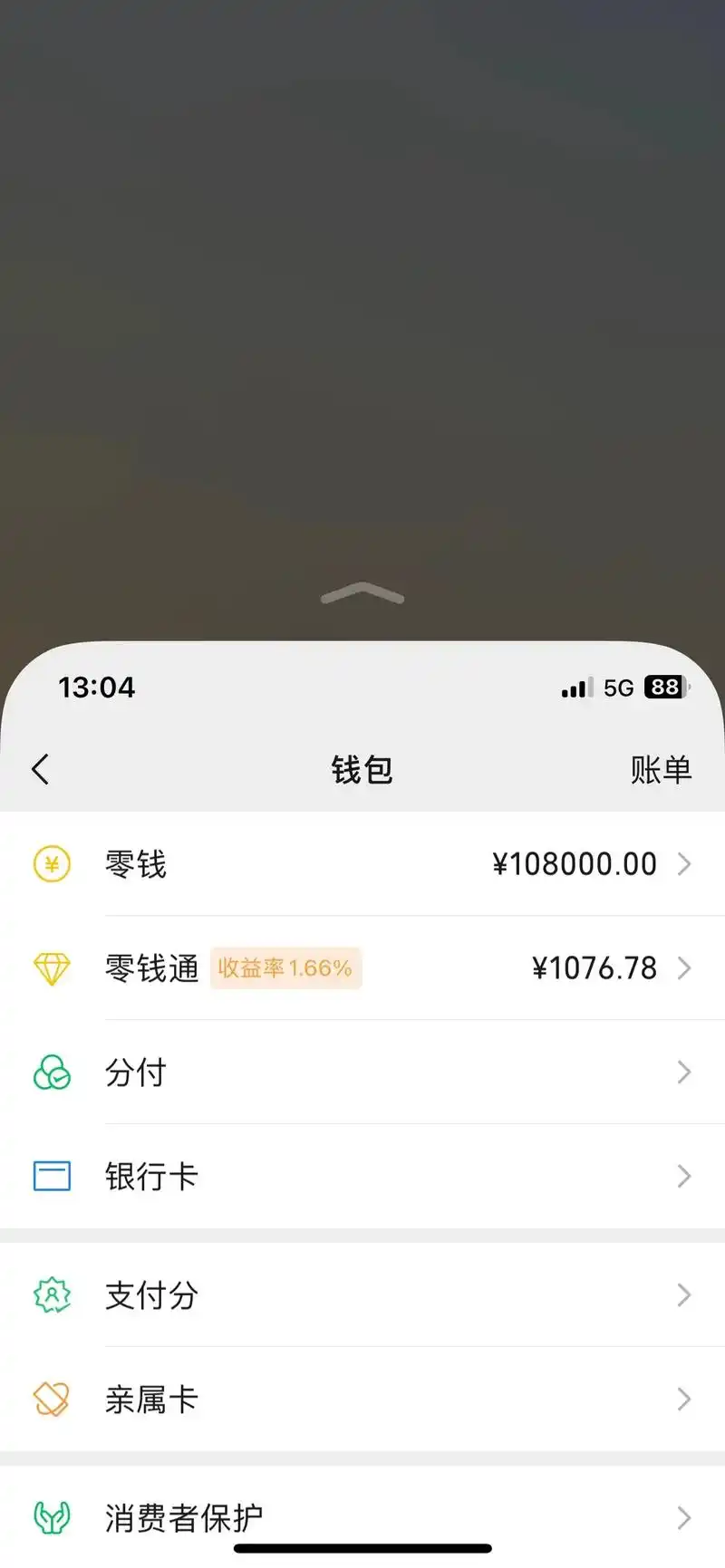725x1568 pixels.
Task: Click the orange 亲属卡 card icon
Action: [x=52, y=1400]
